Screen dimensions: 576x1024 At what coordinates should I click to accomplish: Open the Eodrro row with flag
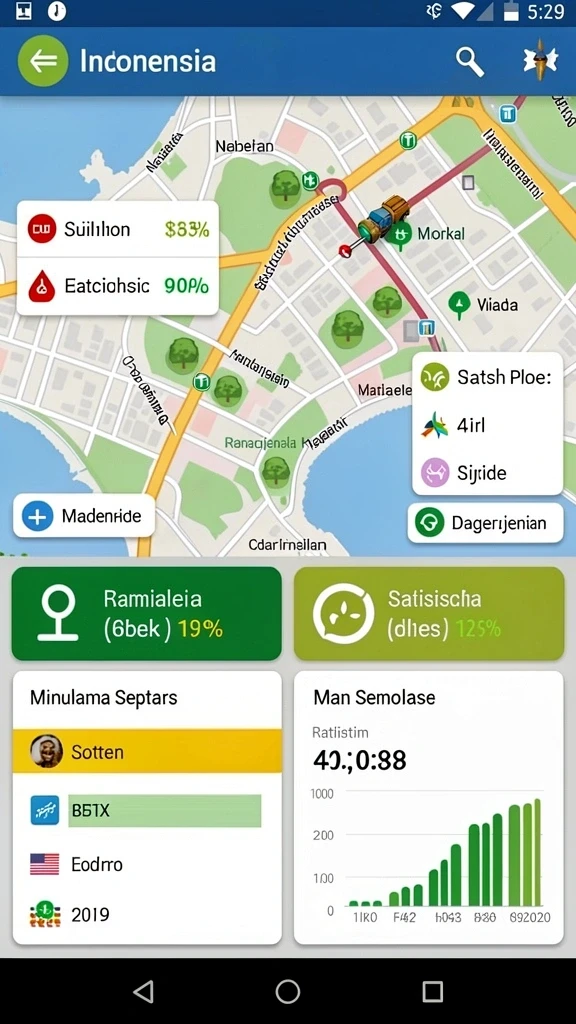[x=147, y=864]
